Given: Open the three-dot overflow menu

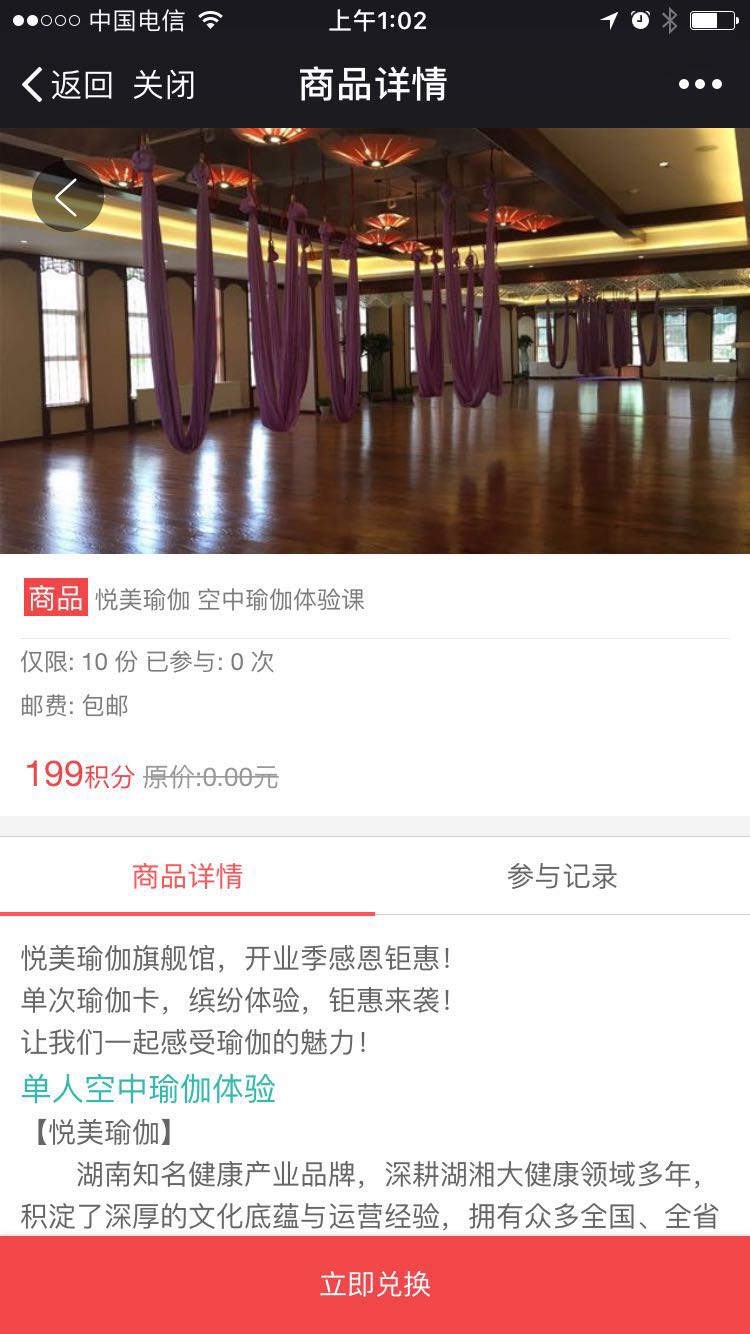Looking at the screenshot, I should pos(700,85).
